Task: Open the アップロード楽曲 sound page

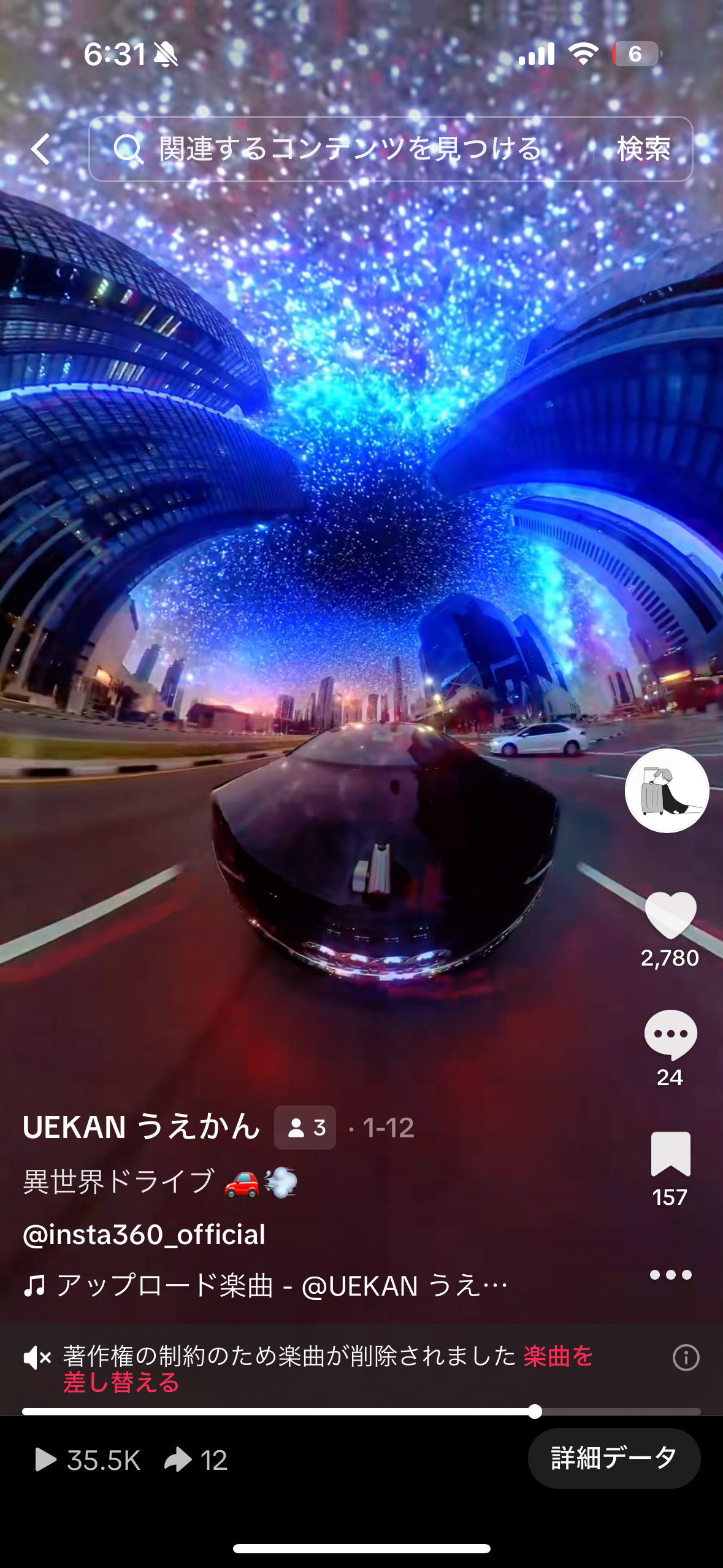Action: [266, 1285]
